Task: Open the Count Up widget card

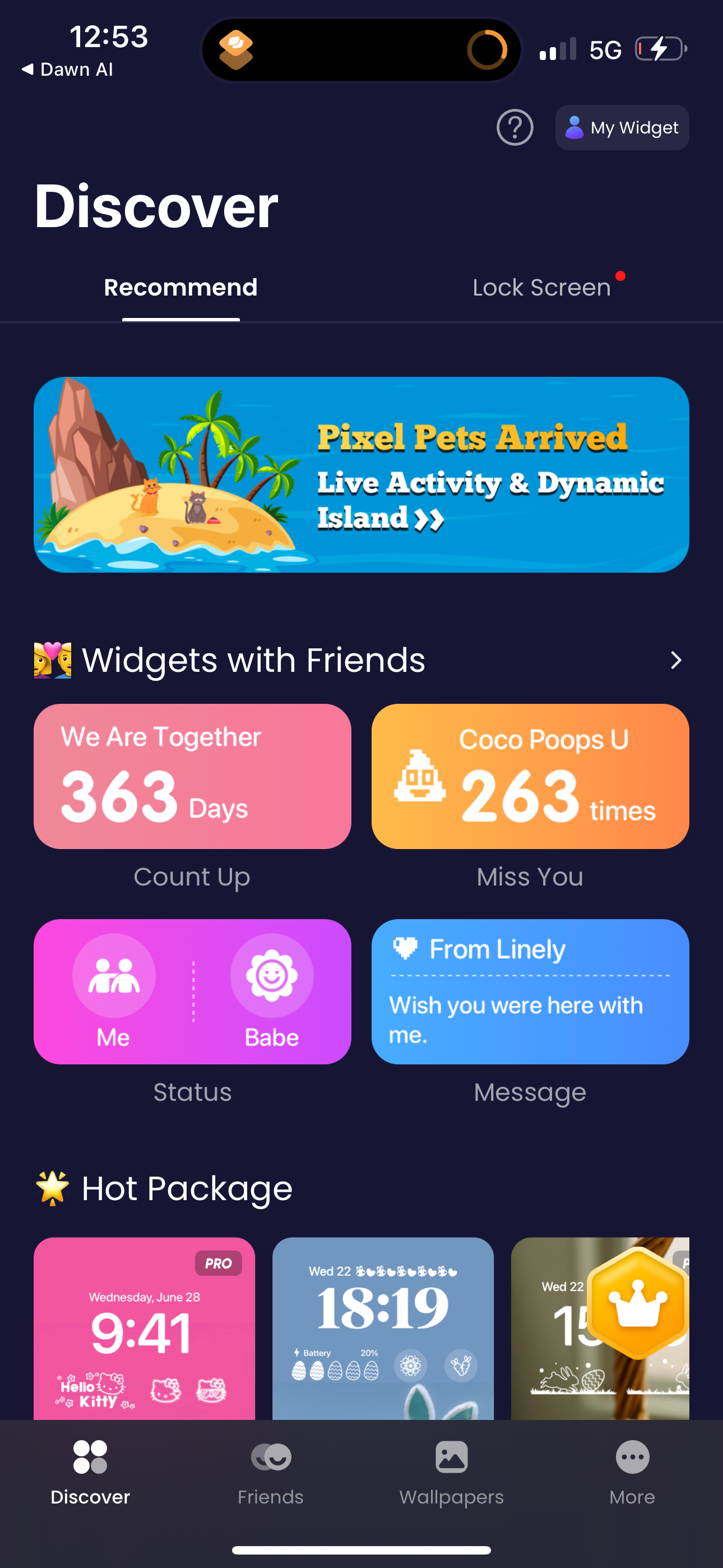Action: point(192,777)
